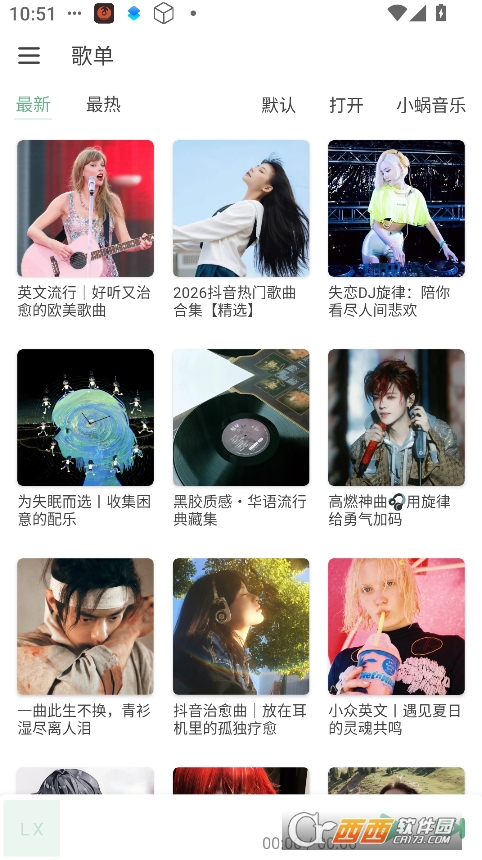Switch to the 最热 tab
The height and width of the screenshot is (860, 482).
point(103,104)
